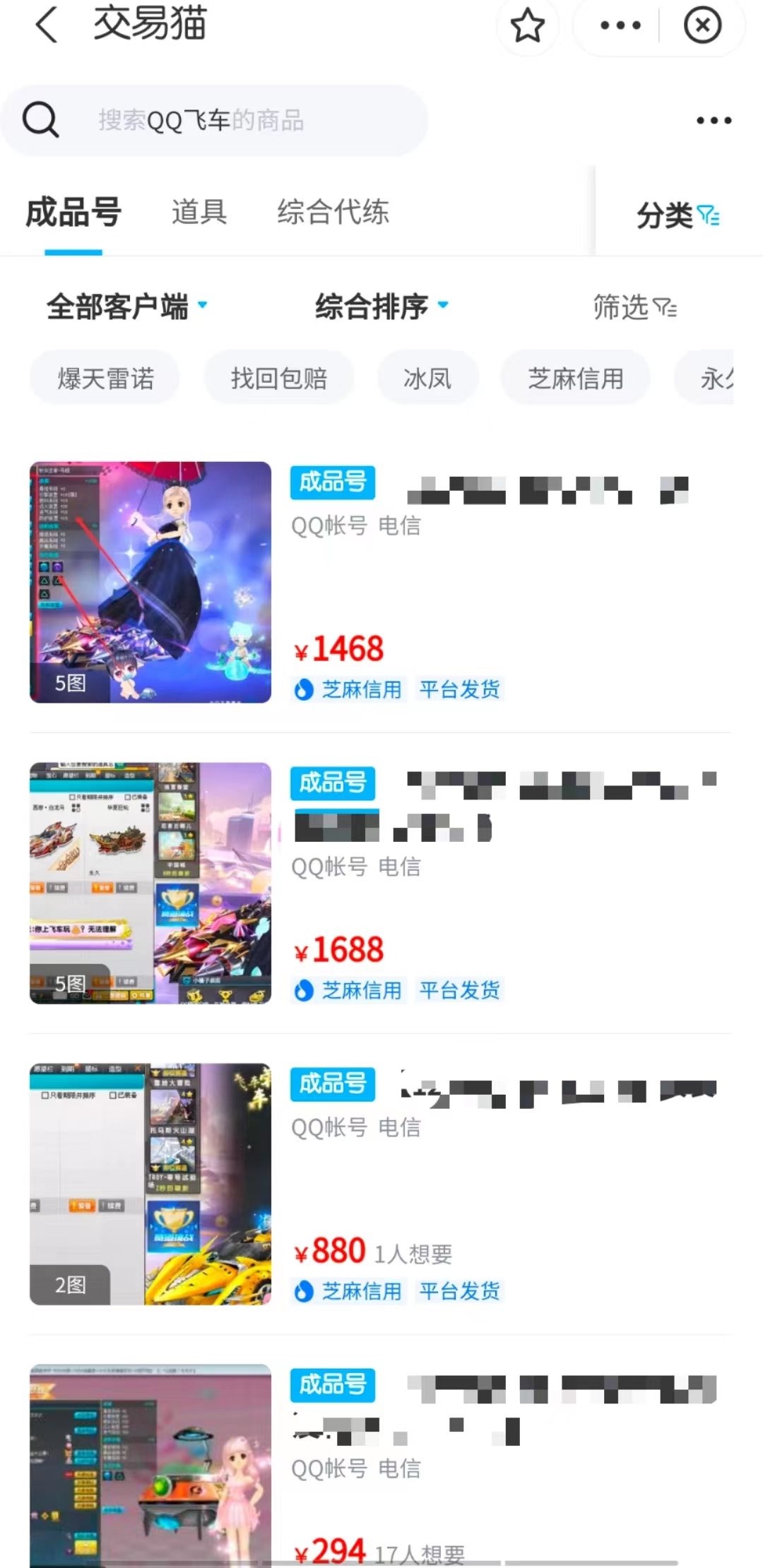Go back using the top-left arrow
Image resolution: width=763 pixels, height=1568 pixels.
47,25
